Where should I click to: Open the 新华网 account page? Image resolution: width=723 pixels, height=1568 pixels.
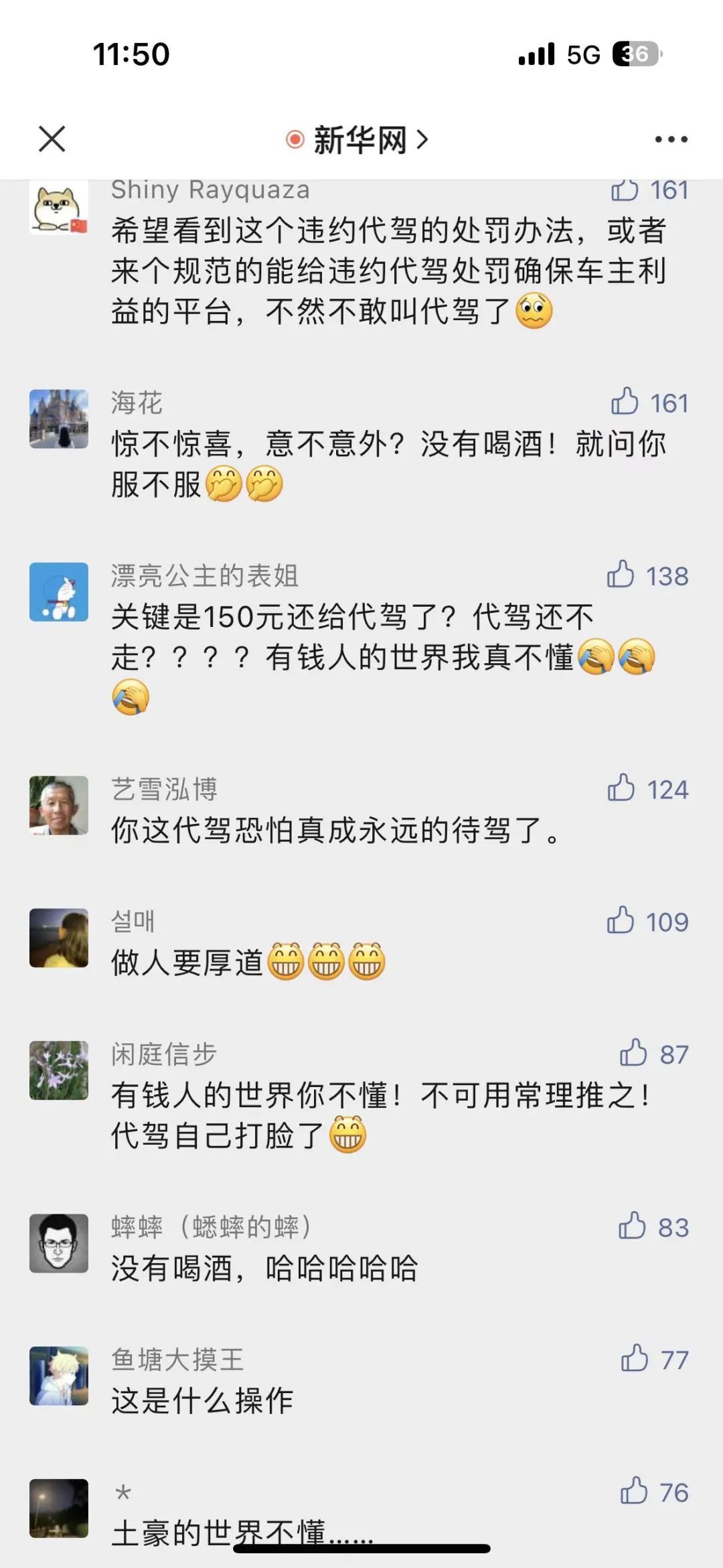point(359,140)
